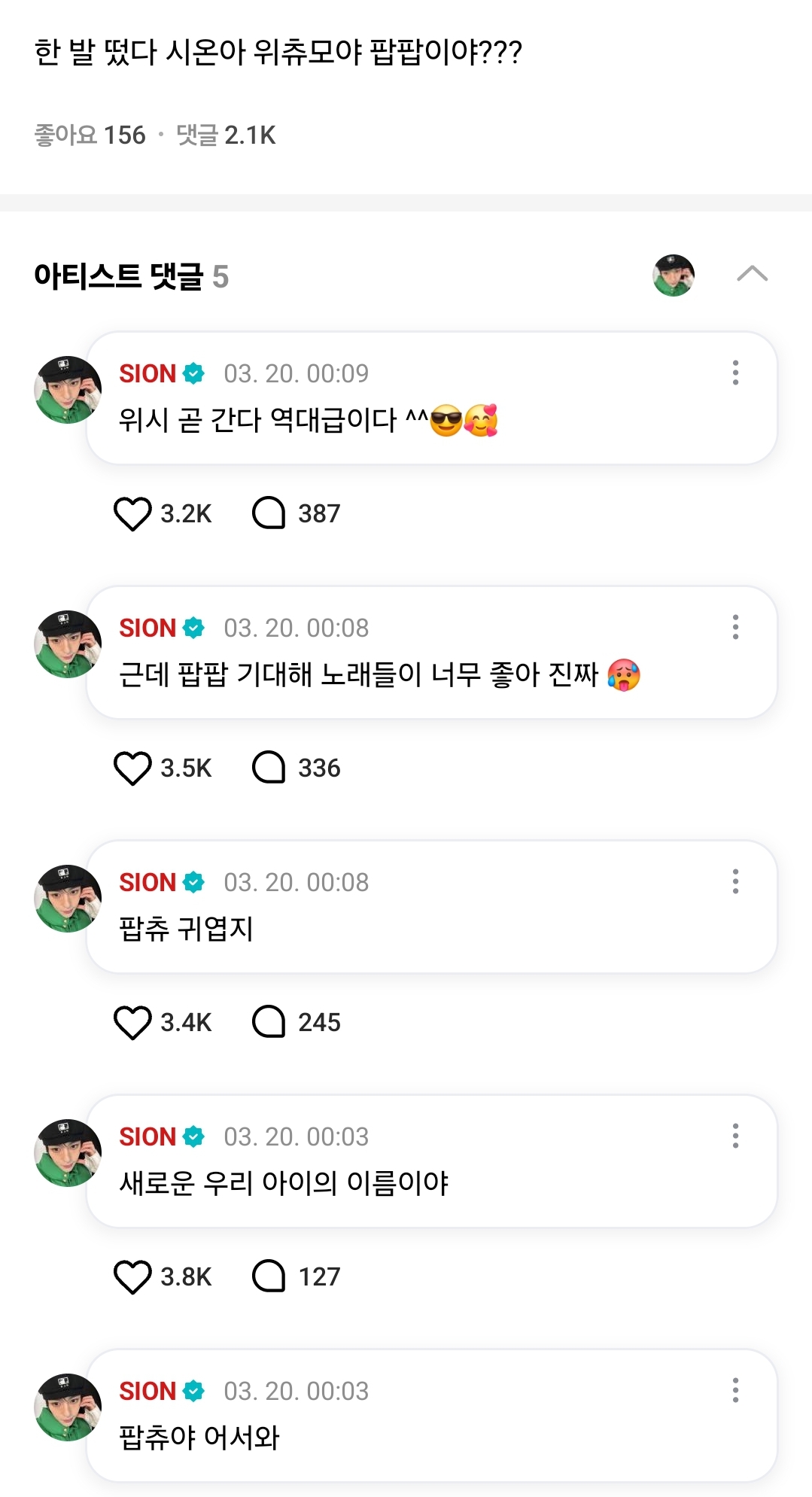This screenshot has width=812, height=1497.
Task: View replies to '새로운 우리 아이의 이름이야'
Action: click(x=269, y=1277)
